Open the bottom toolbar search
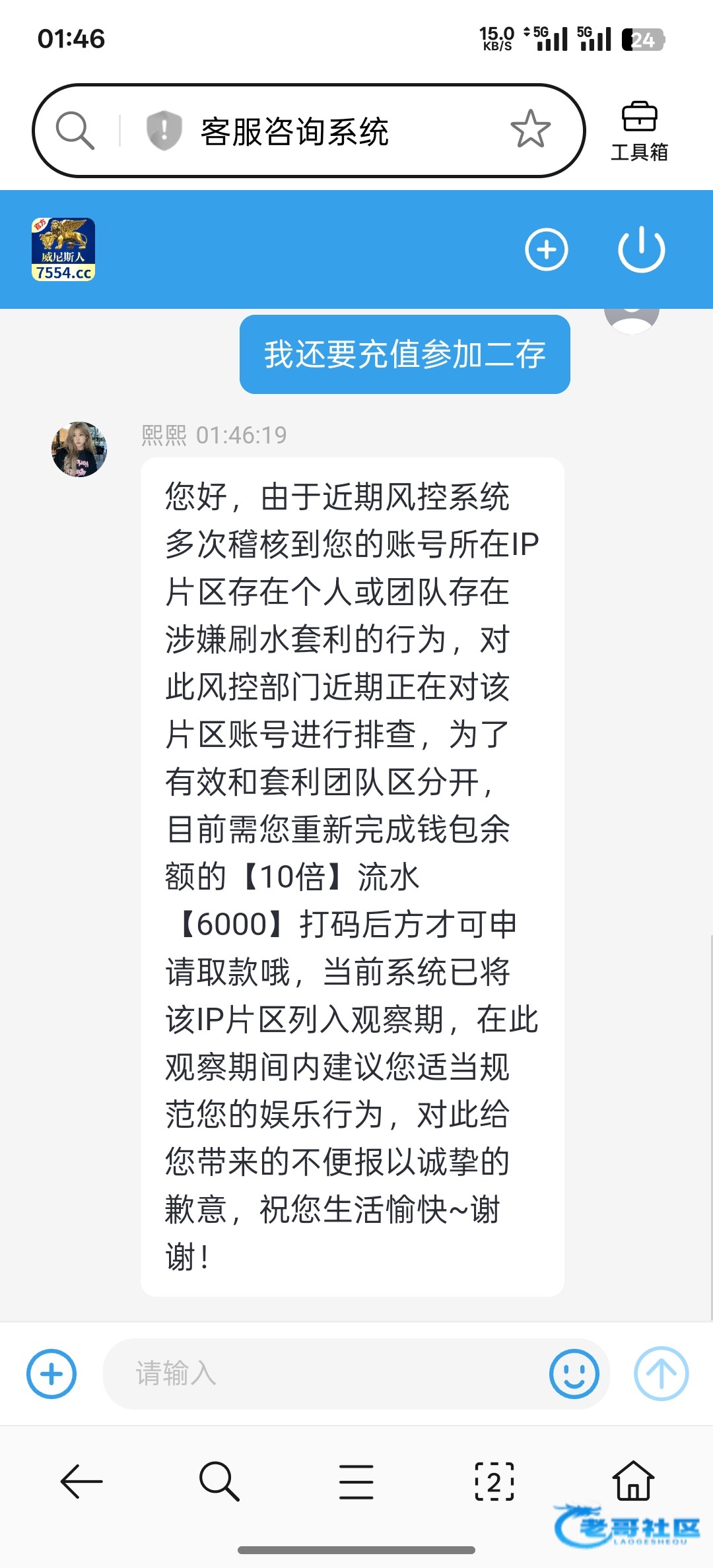The image size is (713, 1568). click(x=219, y=1482)
